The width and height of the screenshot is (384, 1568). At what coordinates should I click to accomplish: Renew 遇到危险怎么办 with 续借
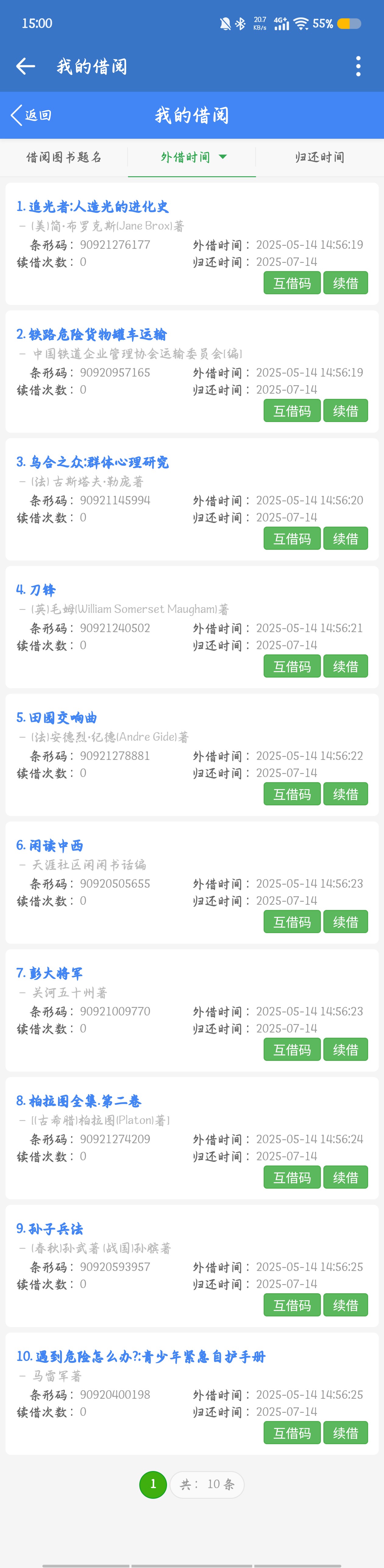(346, 1433)
